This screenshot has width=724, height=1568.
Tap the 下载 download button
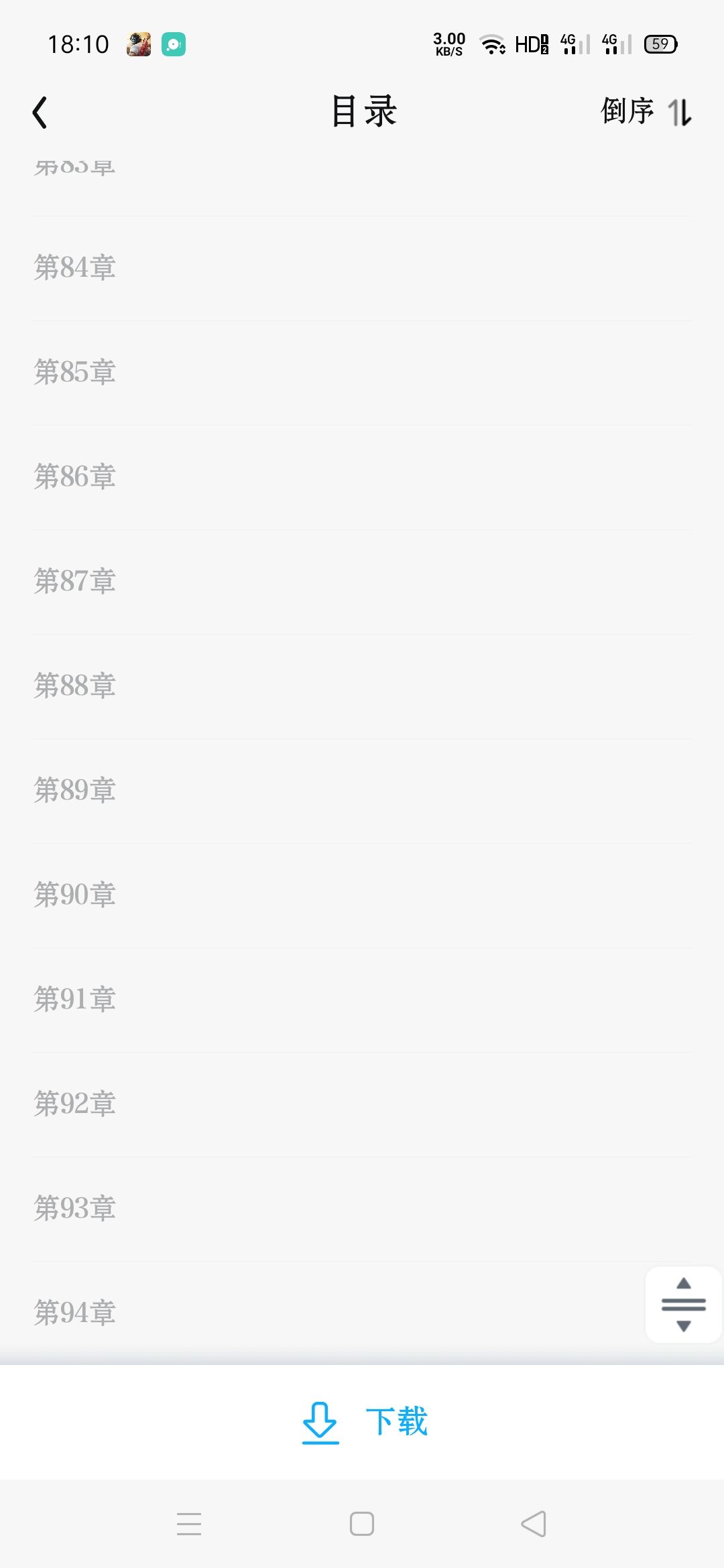click(365, 1422)
